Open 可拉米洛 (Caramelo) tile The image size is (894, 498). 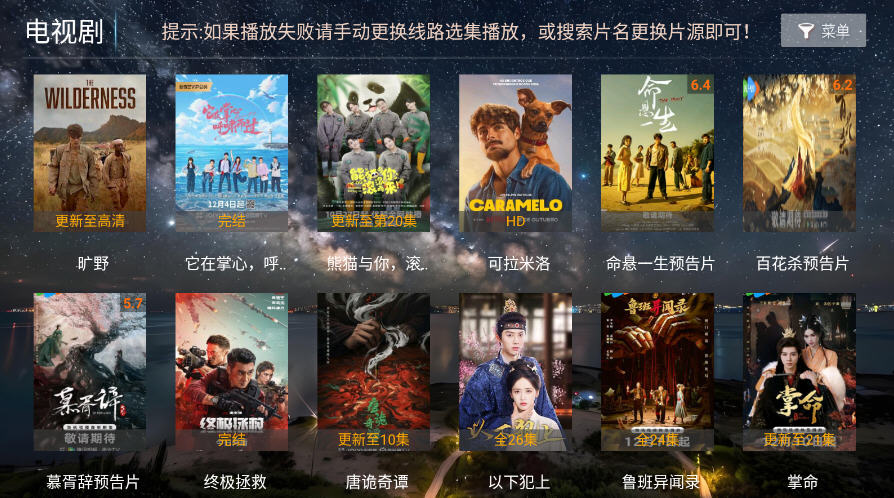516,153
